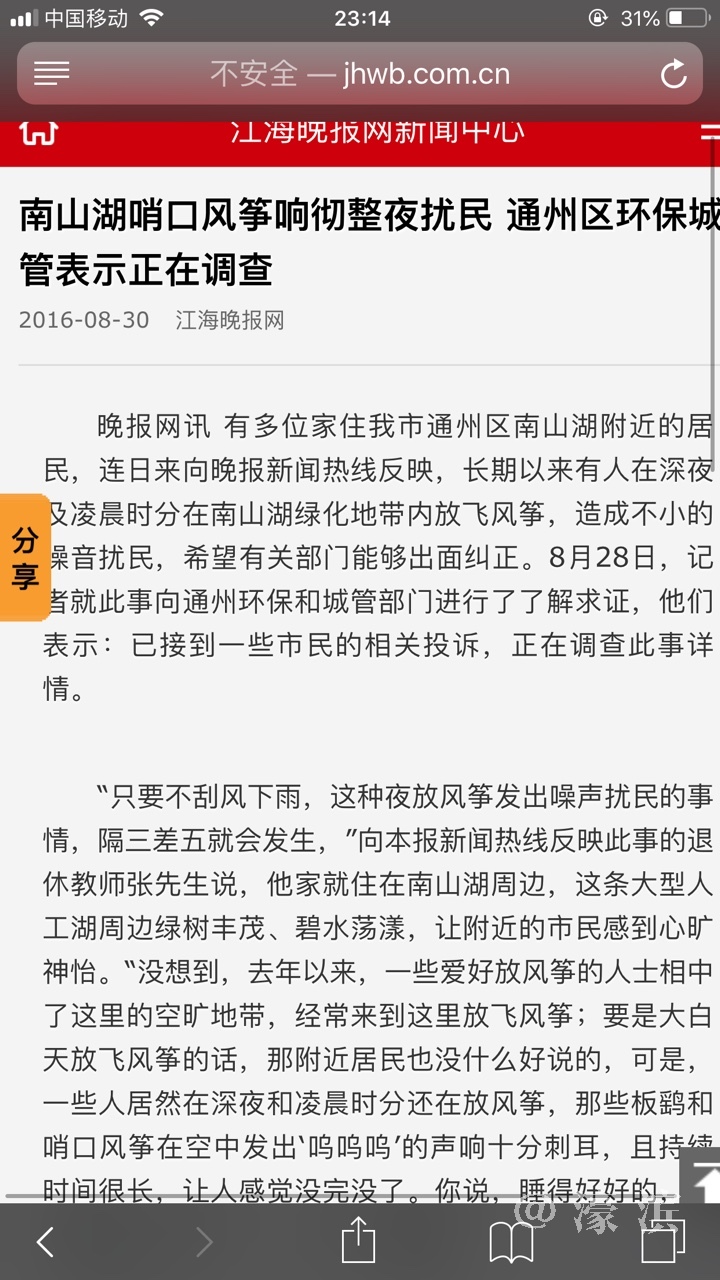Reload the jhwb.com.cn page
This screenshot has width=720, height=1280.
coord(673,74)
